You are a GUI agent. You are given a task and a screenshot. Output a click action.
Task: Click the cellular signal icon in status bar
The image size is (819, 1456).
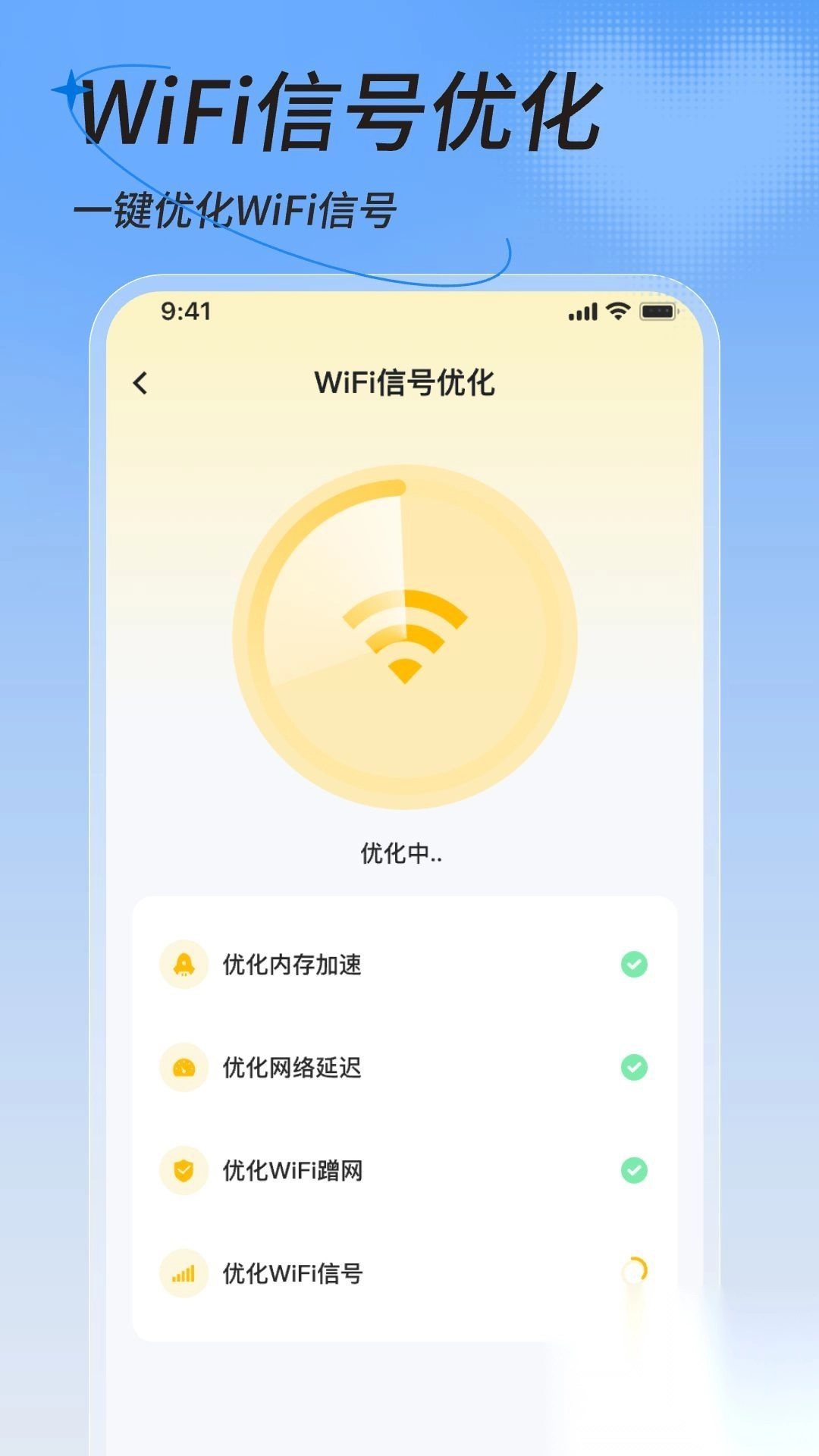(581, 311)
